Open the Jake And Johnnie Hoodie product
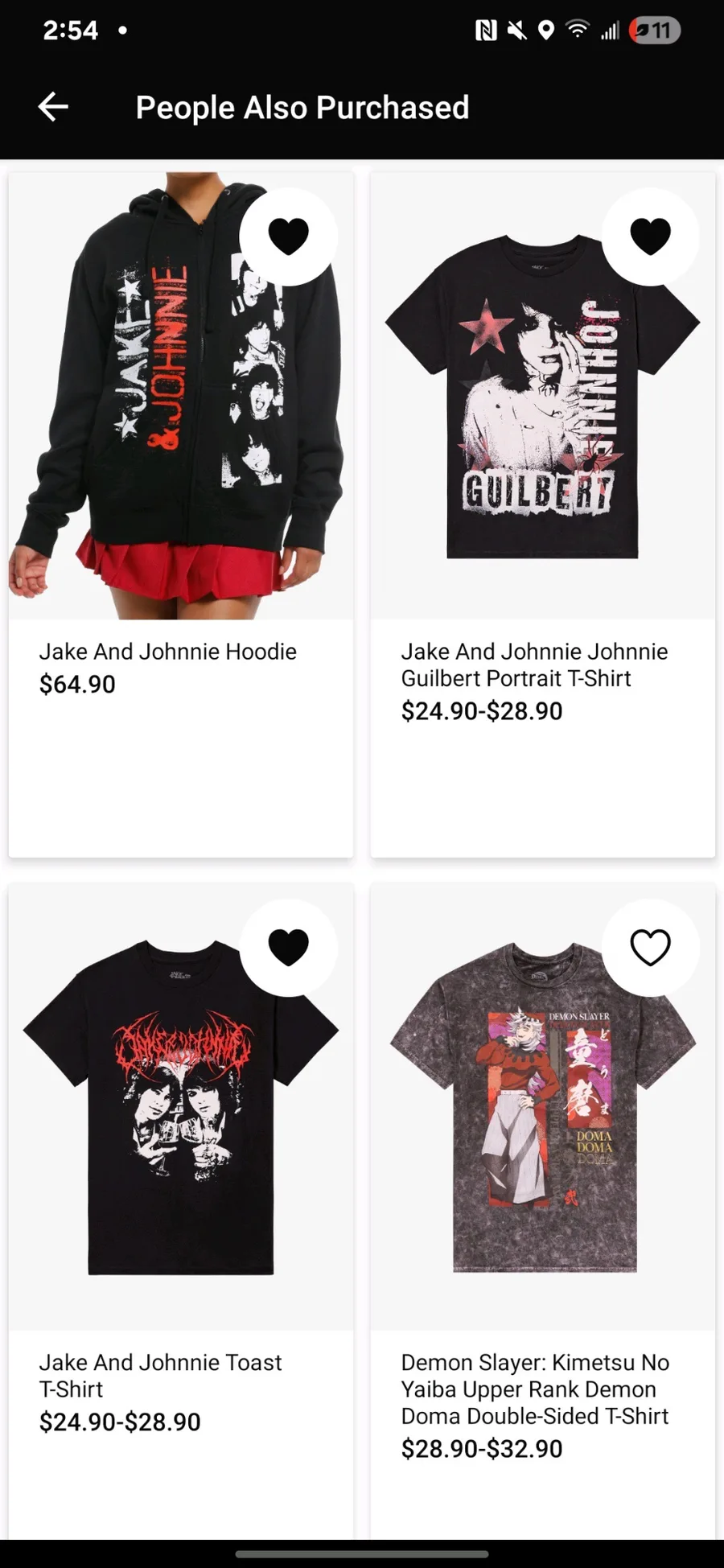Screen dimensions: 724x1568 point(167,651)
